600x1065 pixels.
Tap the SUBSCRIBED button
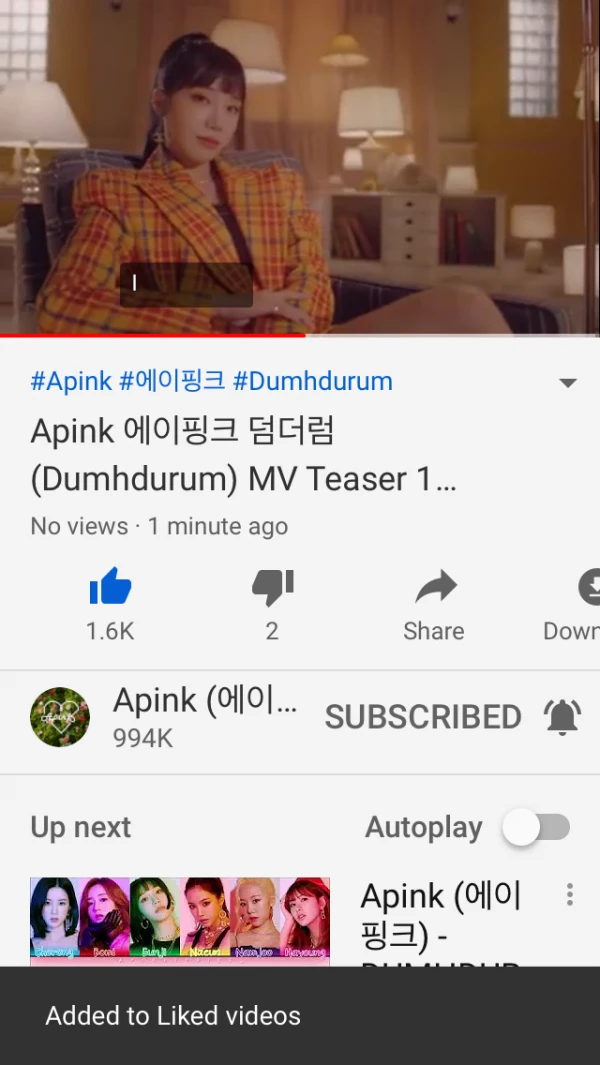(423, 717)
